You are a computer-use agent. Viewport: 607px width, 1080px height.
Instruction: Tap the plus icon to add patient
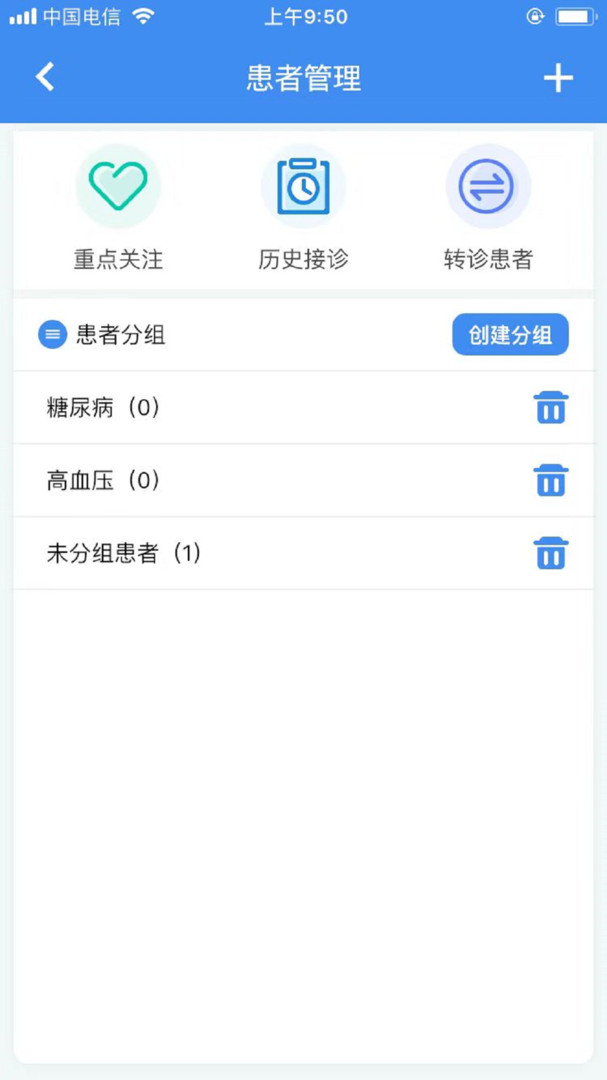pos(558,78)
